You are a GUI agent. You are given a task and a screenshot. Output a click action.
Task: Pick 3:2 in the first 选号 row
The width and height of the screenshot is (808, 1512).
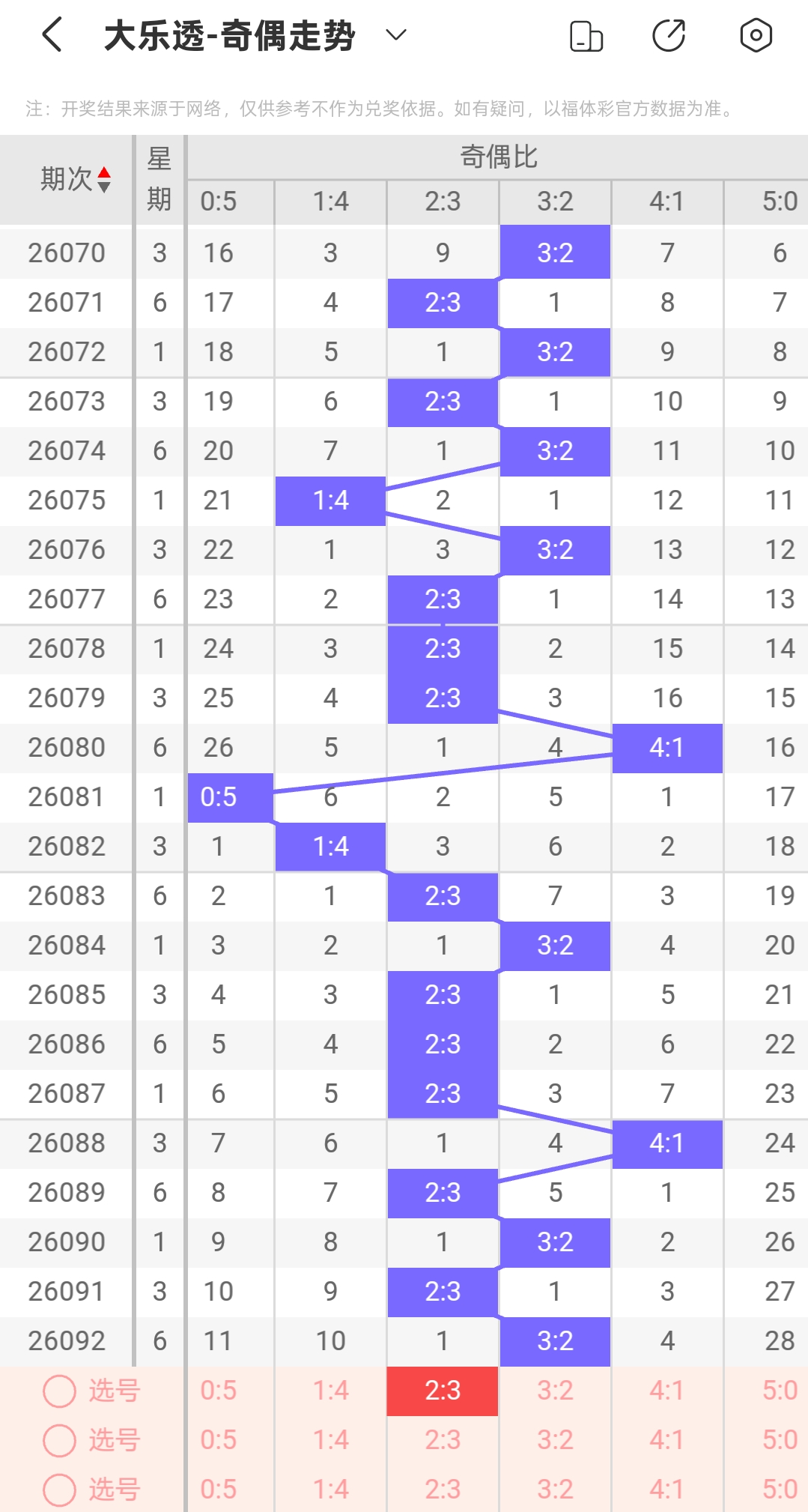(555, 1391)
